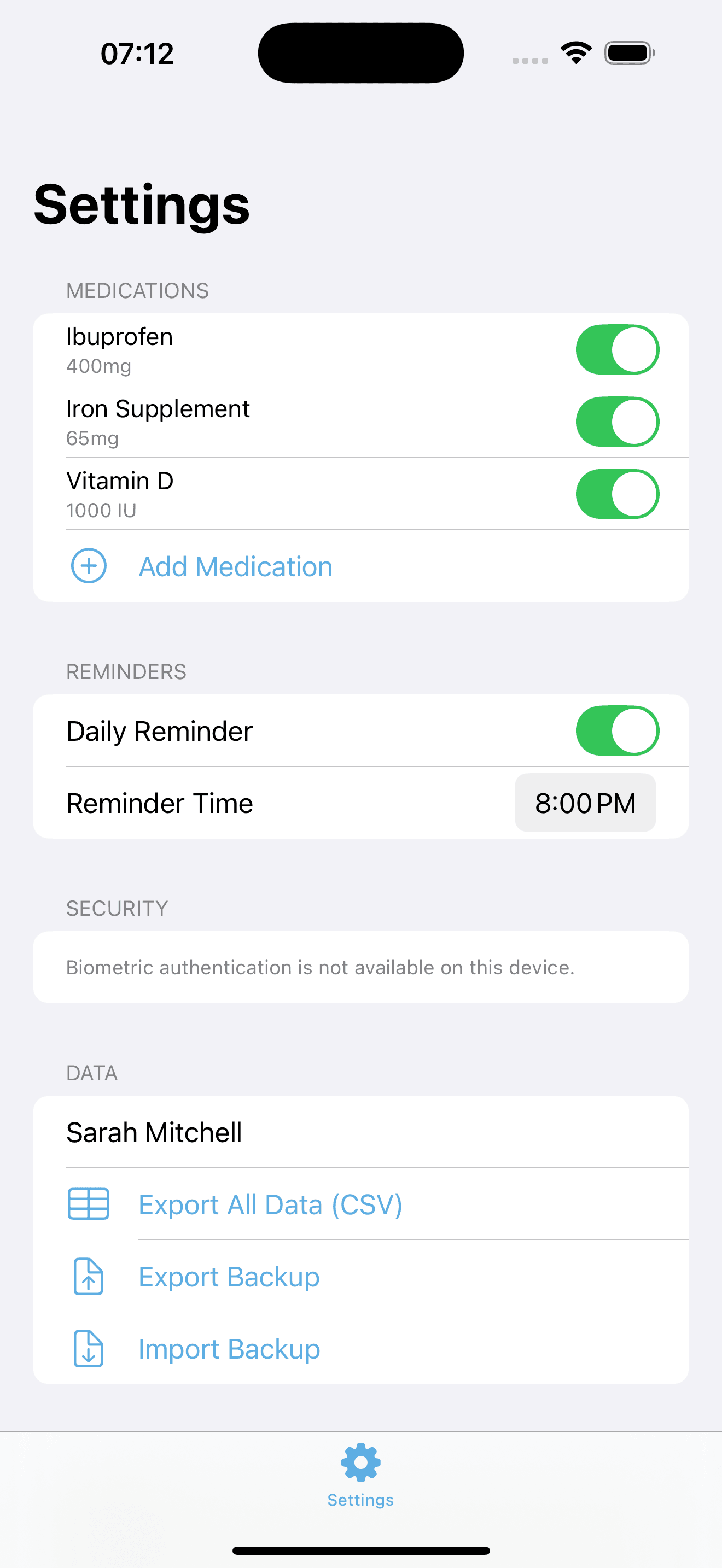Tap the Sarah Mitchell name field
The height and width of the screenshot is (1568, 722).
[154, 1132]
